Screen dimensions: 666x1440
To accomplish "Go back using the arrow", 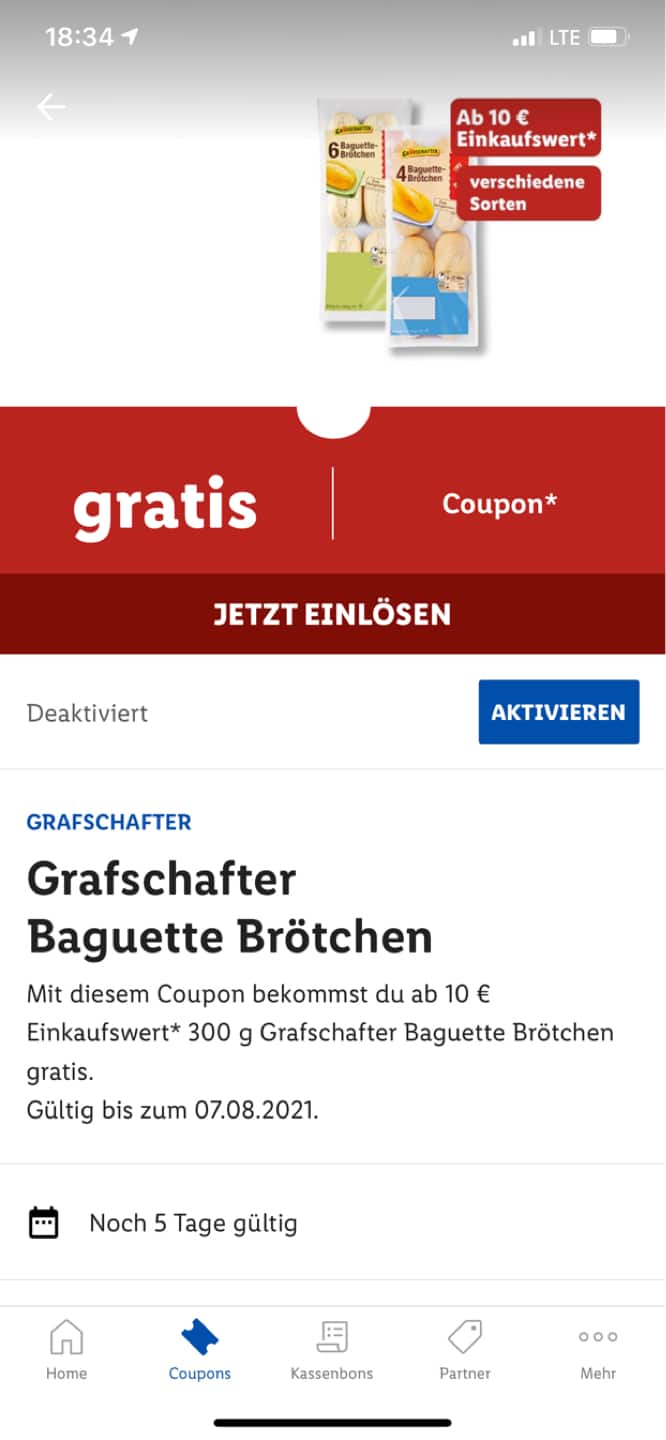I will point(51,107).
